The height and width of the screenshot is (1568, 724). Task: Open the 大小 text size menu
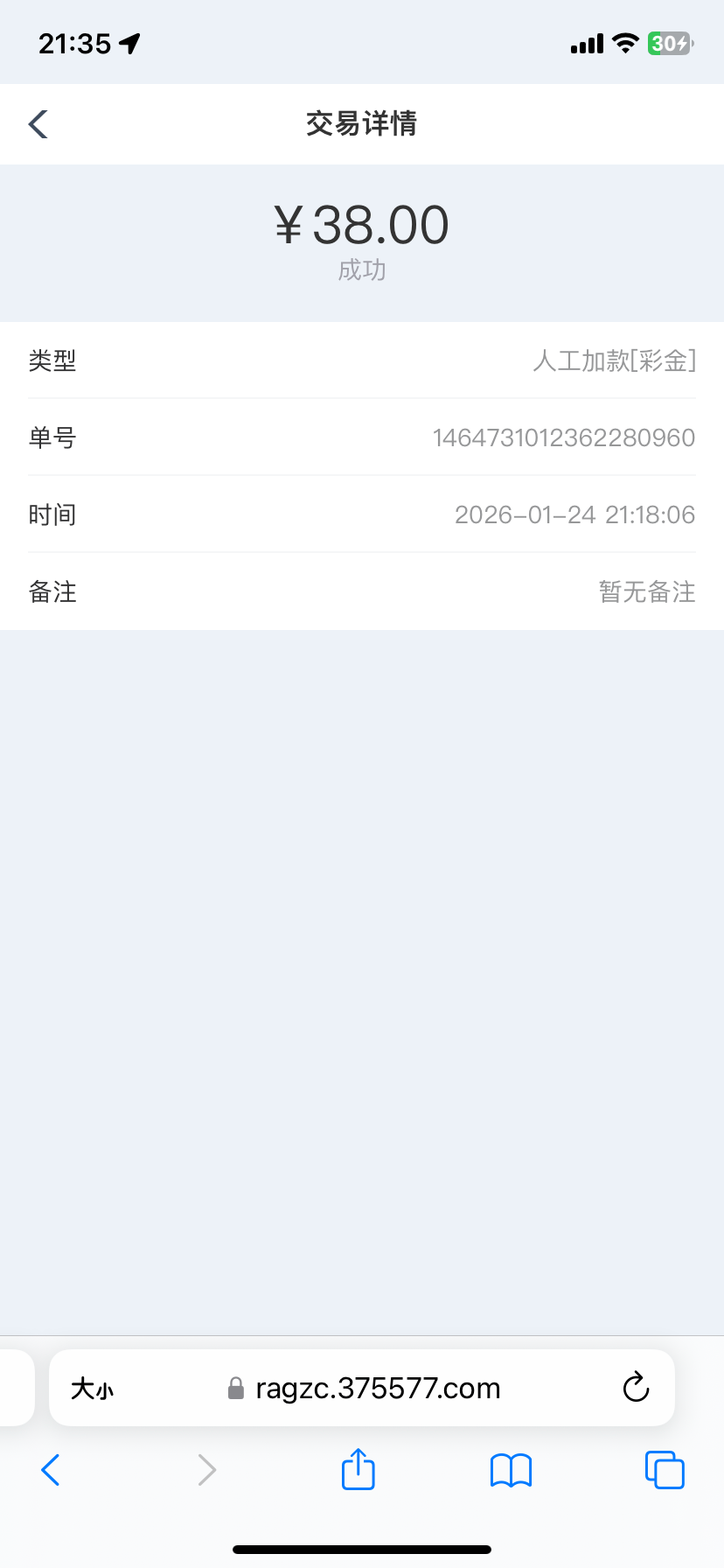coord(92,1389)
